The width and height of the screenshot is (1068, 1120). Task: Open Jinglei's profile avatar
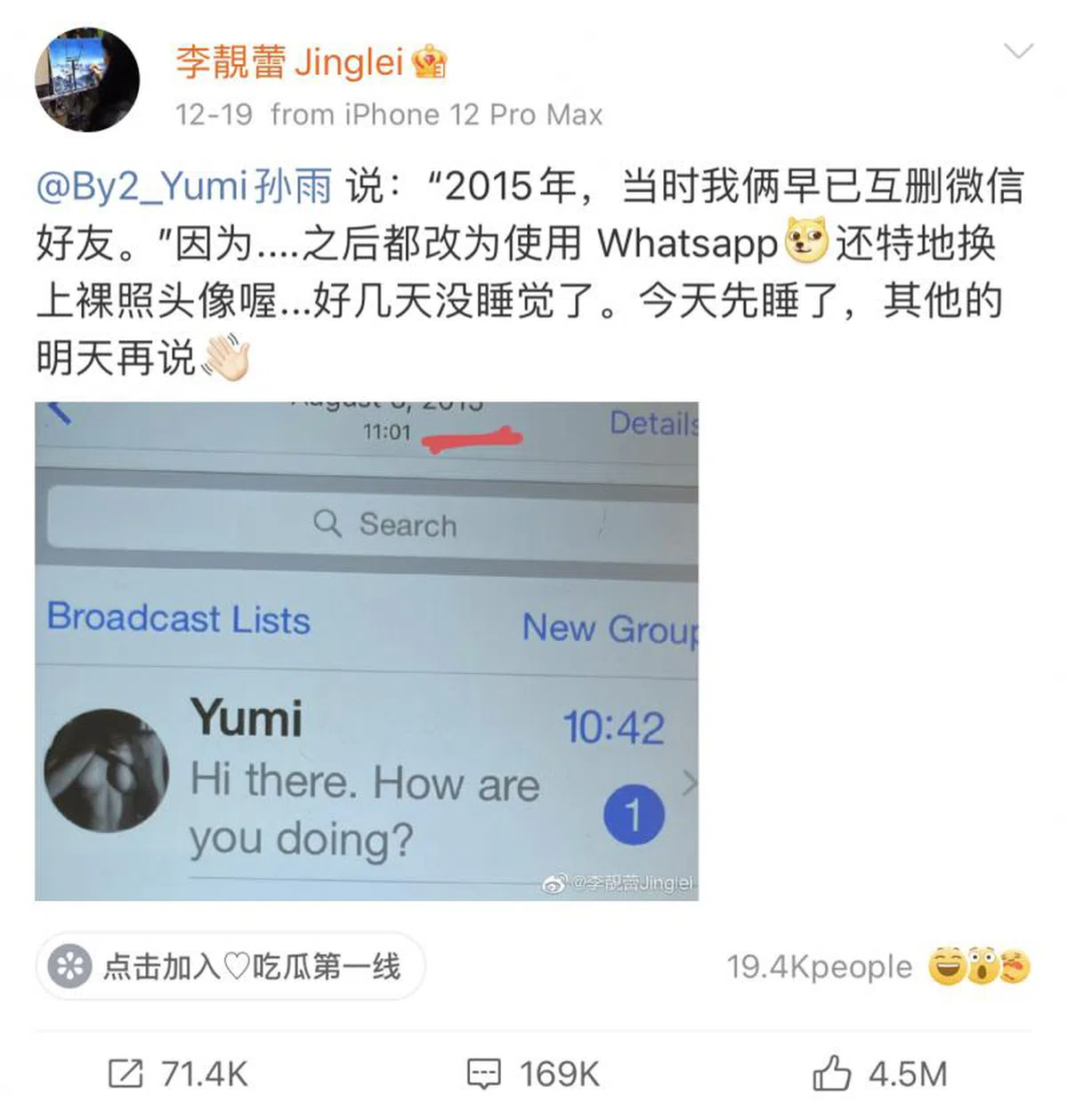(x=87, y=79)
